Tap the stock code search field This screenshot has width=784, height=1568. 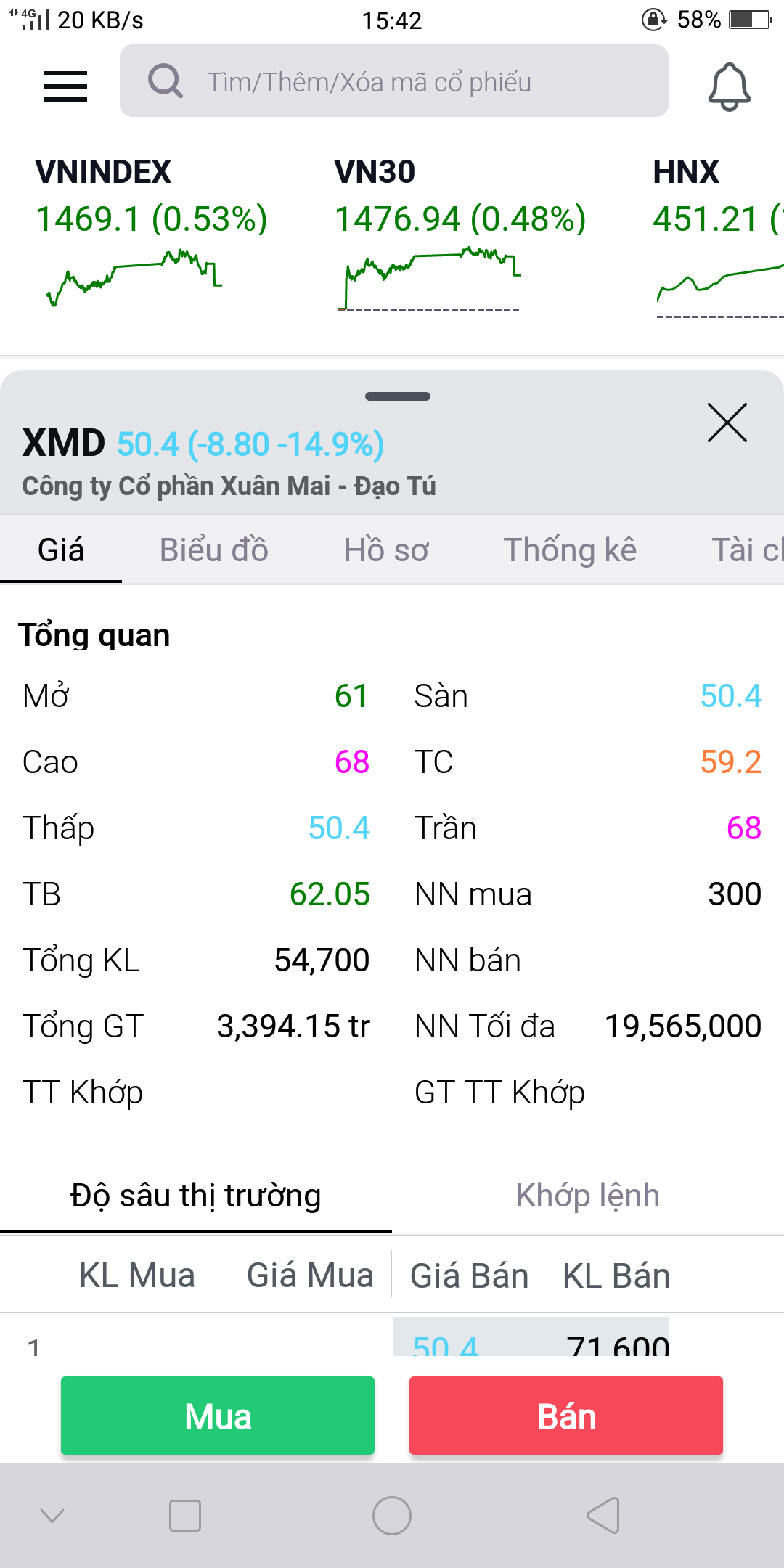coord(393,81)
